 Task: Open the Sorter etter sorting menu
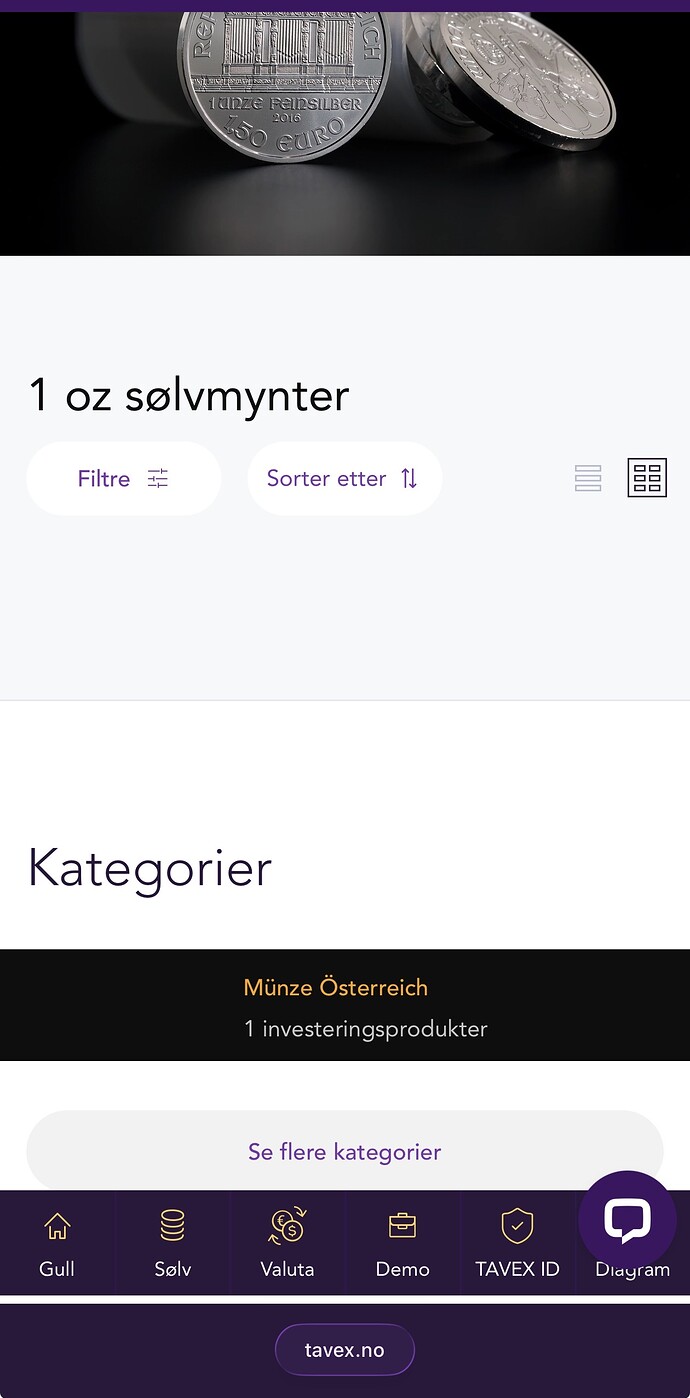[x=344, y=479]
